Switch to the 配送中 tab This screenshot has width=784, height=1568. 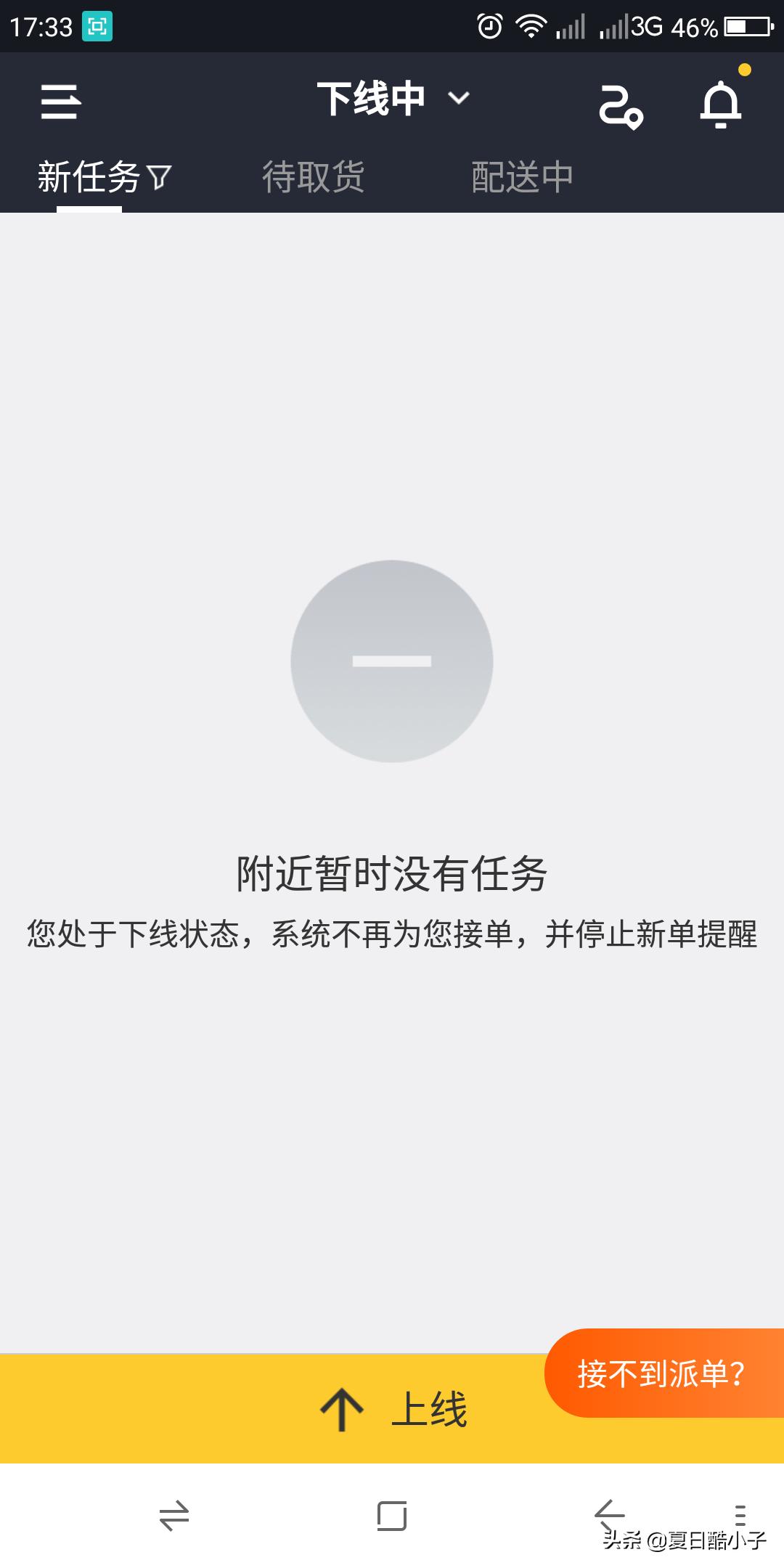(521, 174)
